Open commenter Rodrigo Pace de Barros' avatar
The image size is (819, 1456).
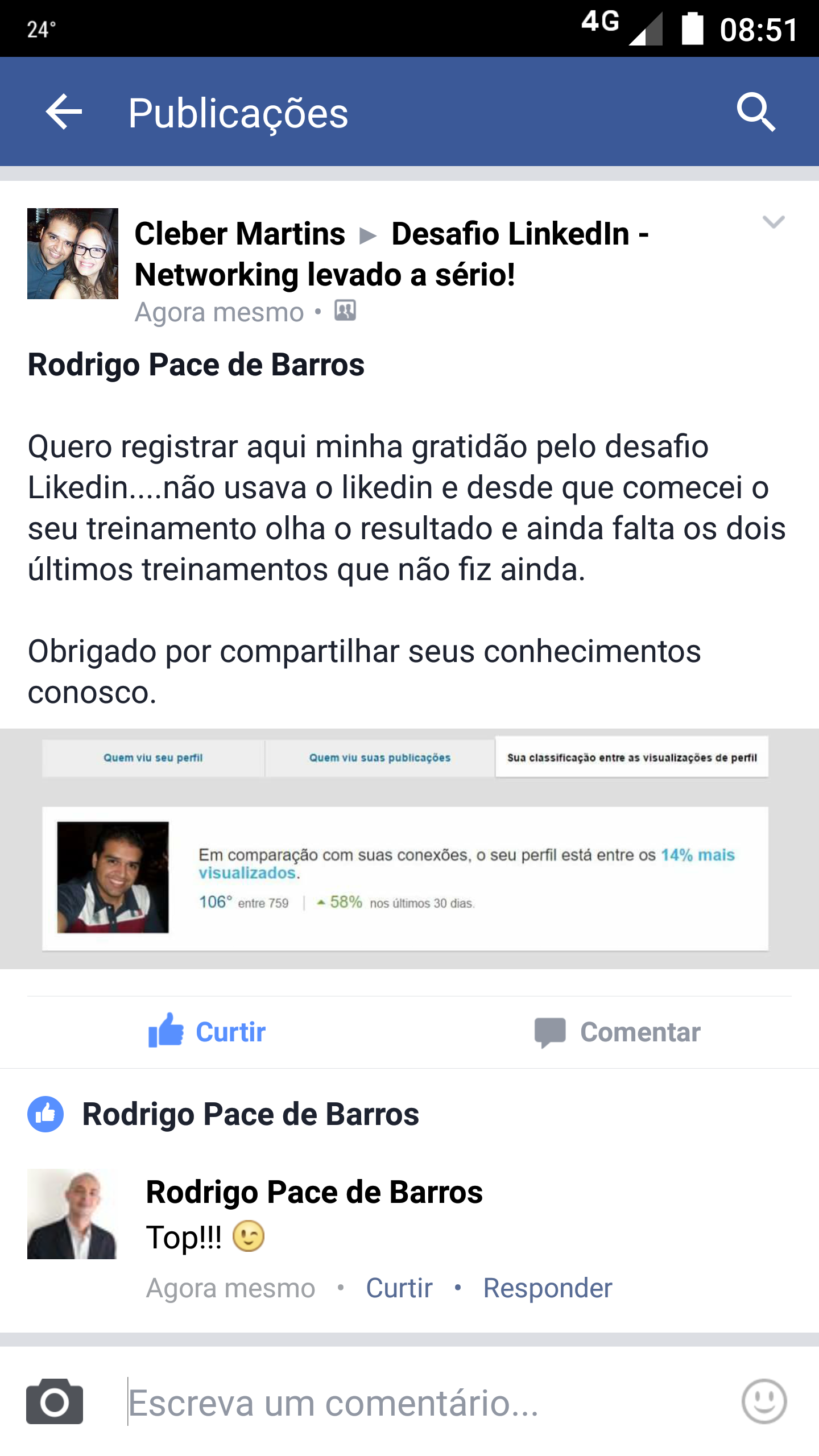72,1214
